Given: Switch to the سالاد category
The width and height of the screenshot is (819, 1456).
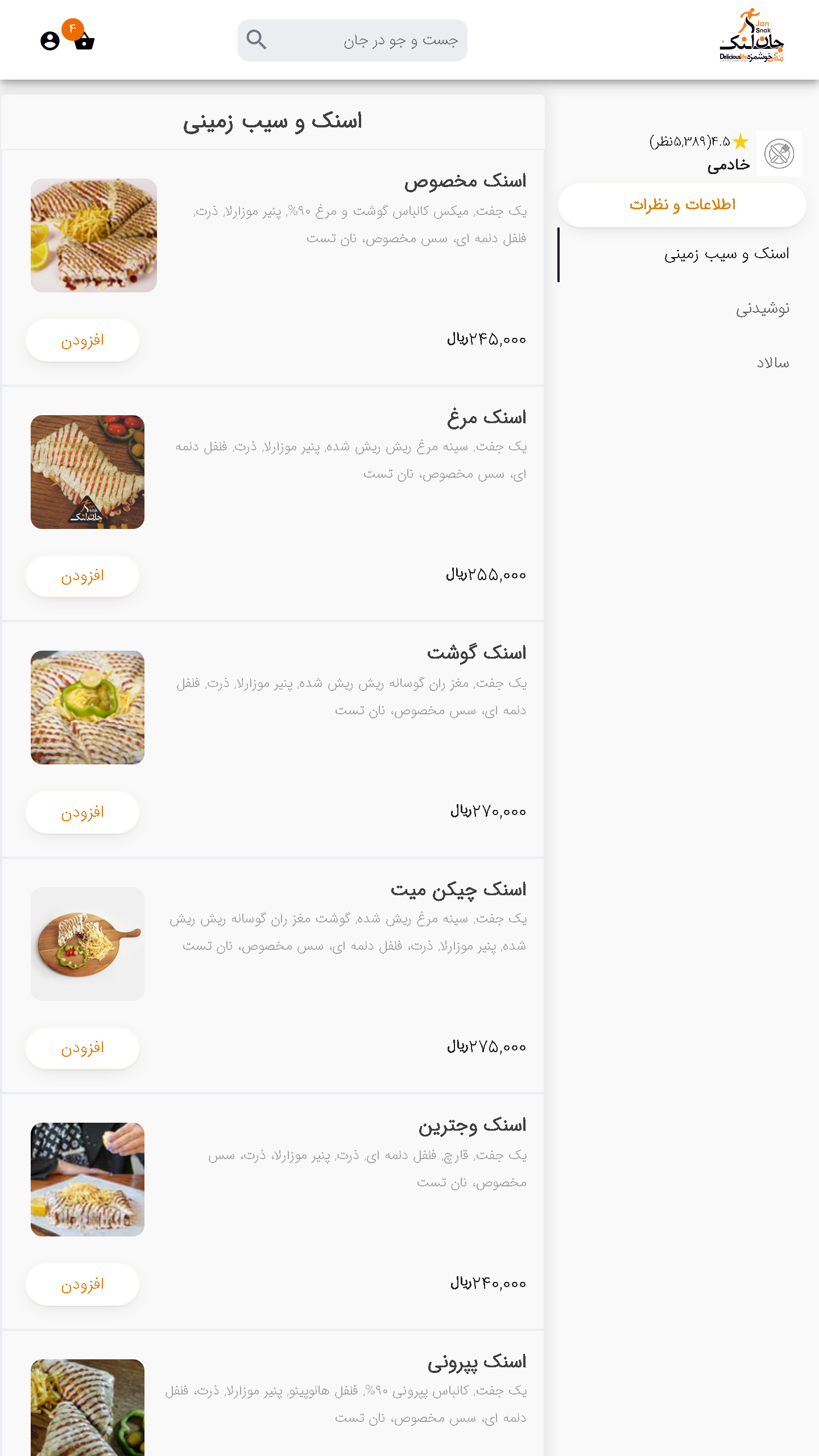Looking at the screenshot, I should click(x=772, y=363).
